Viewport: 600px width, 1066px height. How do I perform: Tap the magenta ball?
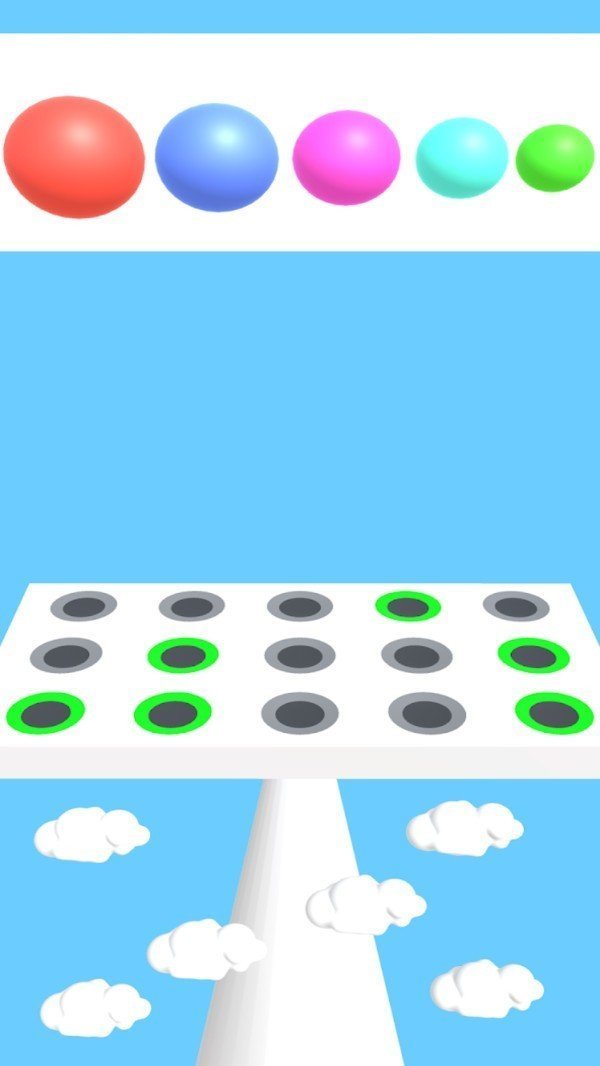click(346, 157)
